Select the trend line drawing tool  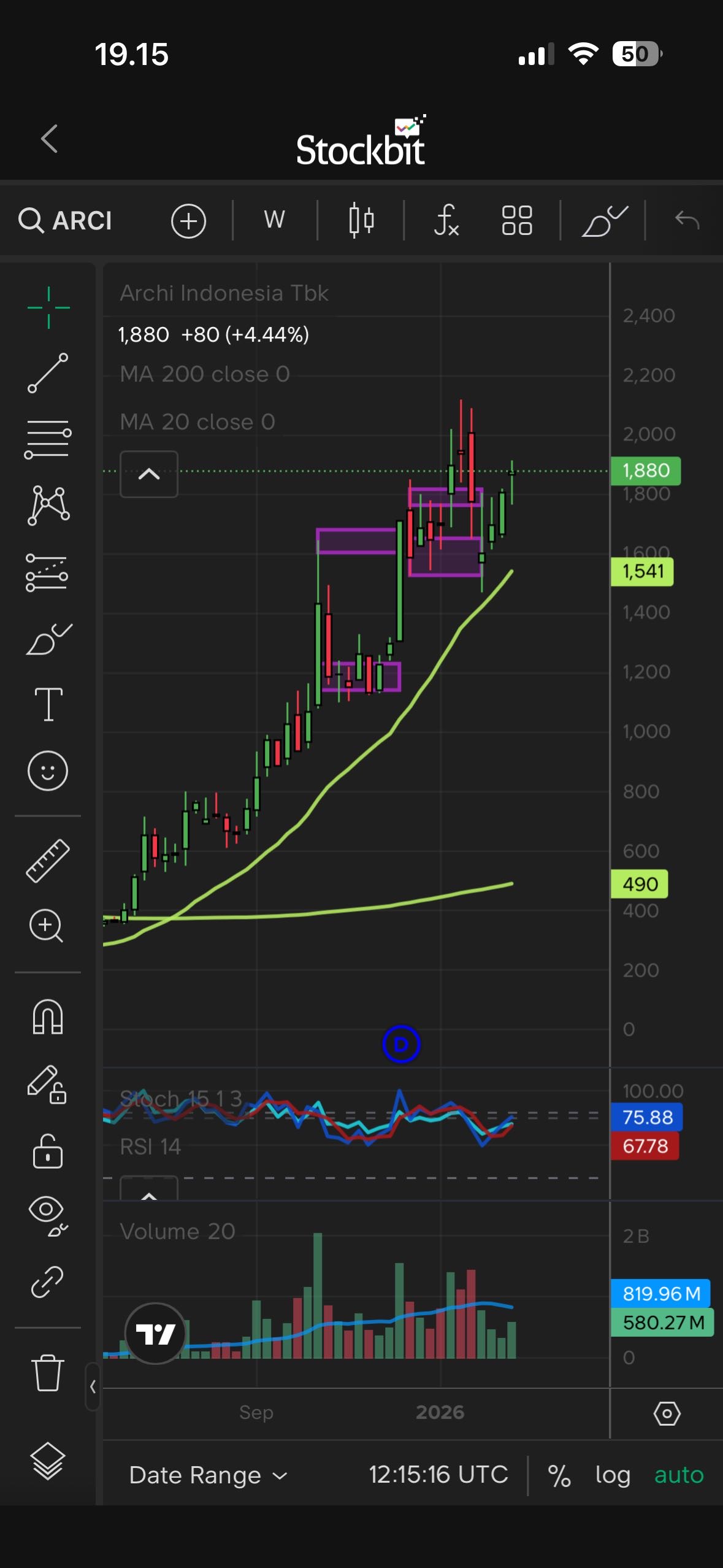pyautogui.click(x=48, y=372)
